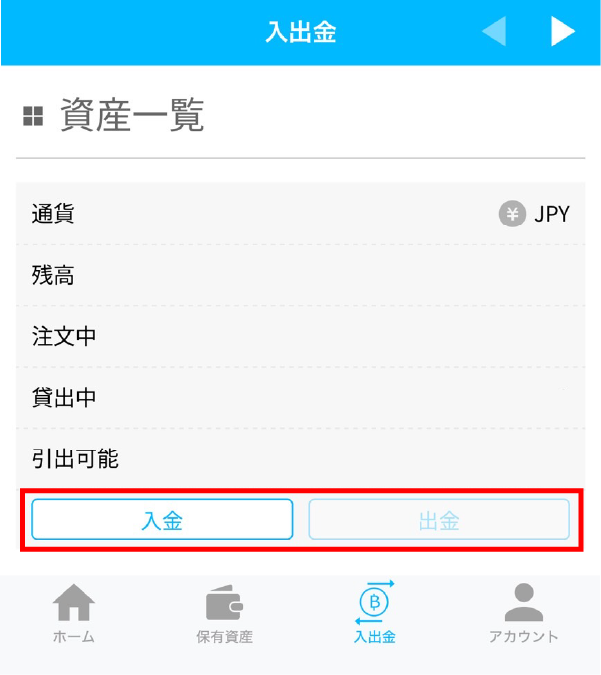Select the 入出金 tab
601x675 pixels.
point(375,613)
